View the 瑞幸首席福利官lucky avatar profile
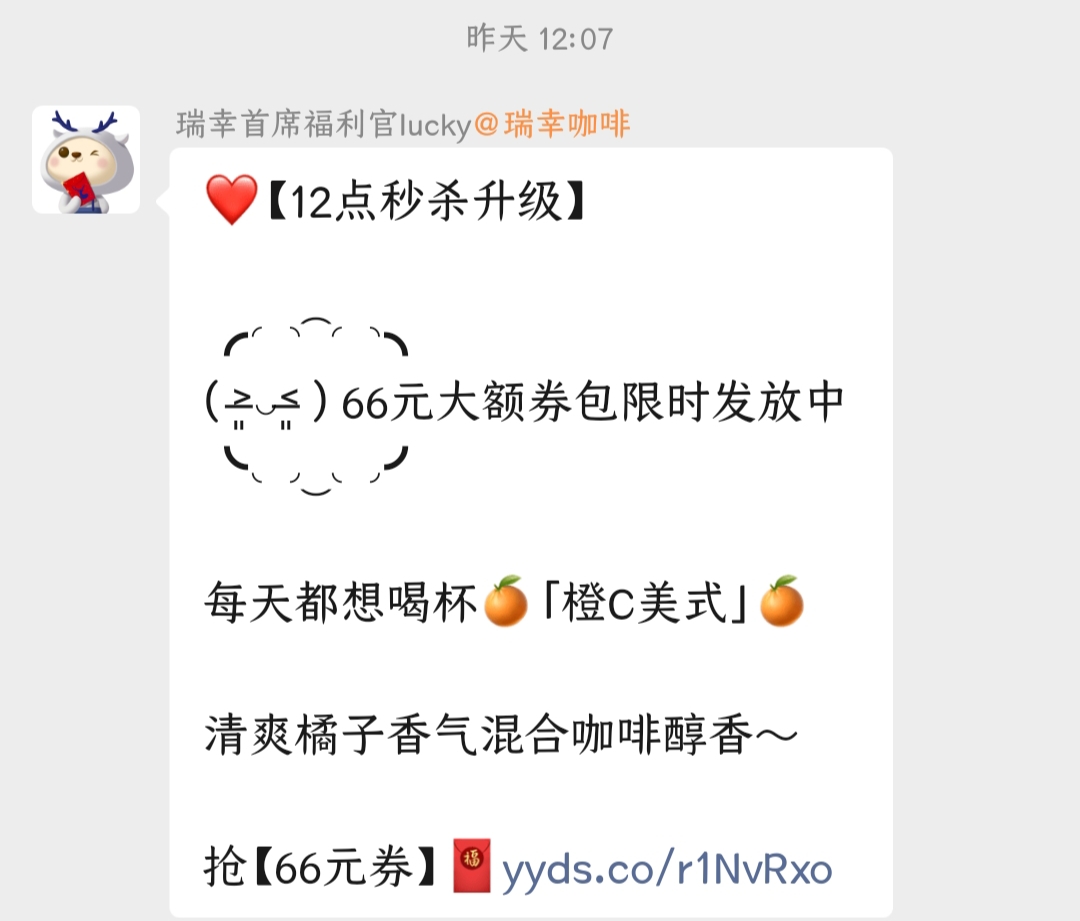The image size is (1080, 921). click(86, 160)
